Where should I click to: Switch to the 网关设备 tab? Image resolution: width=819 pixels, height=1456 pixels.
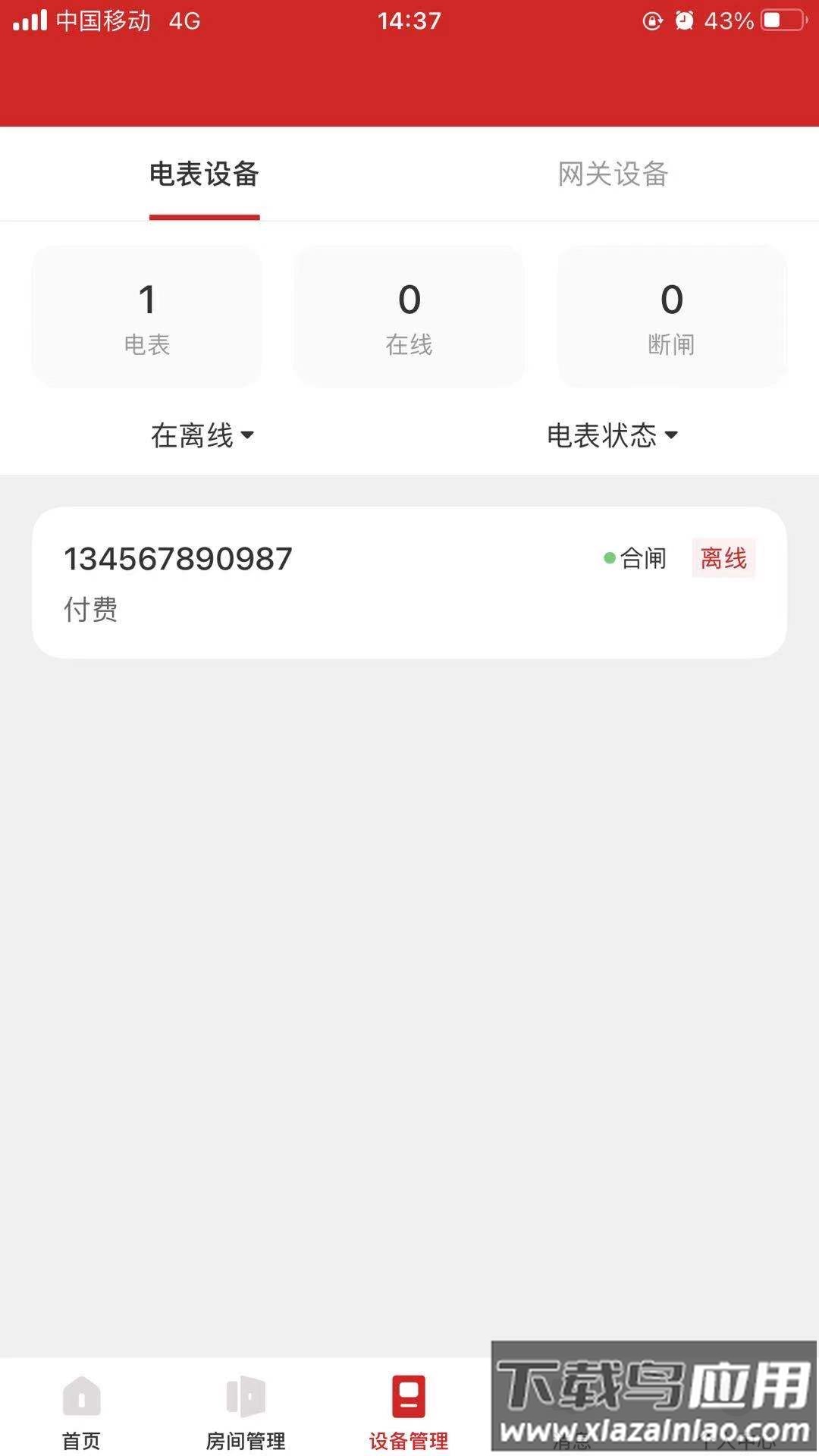coord(613,174)
